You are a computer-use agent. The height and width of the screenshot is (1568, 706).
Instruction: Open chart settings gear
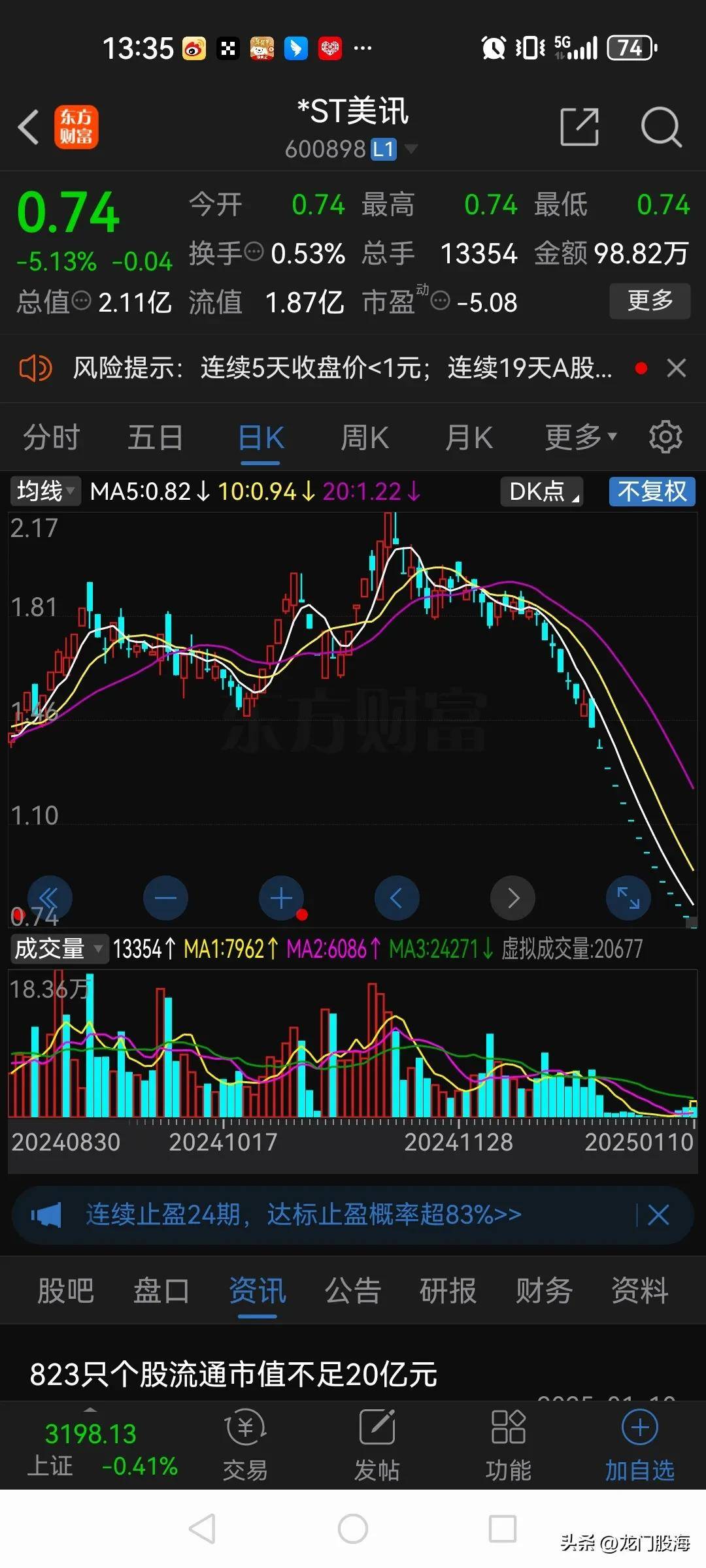click(665, 437)
